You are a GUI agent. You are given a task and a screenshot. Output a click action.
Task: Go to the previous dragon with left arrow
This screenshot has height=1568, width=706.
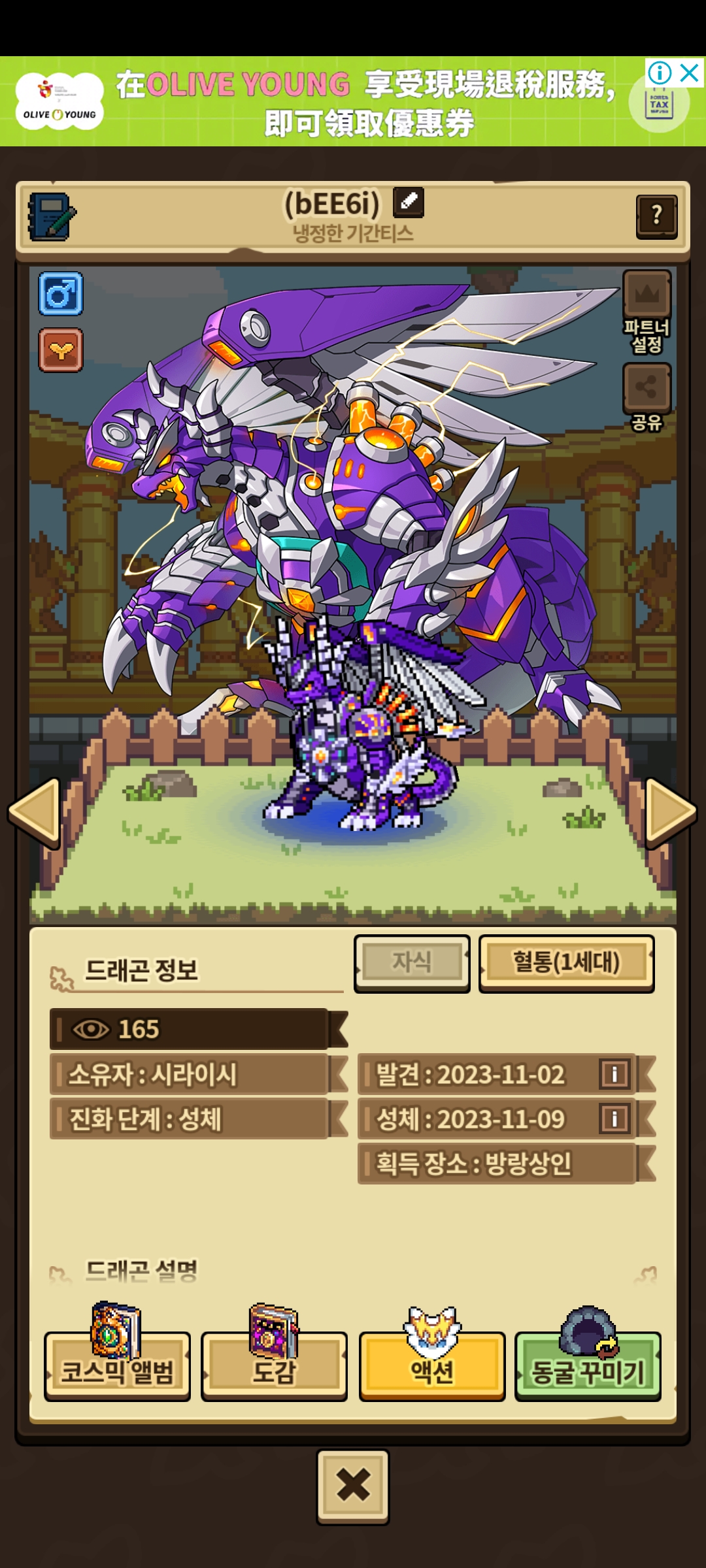point(35,812)
